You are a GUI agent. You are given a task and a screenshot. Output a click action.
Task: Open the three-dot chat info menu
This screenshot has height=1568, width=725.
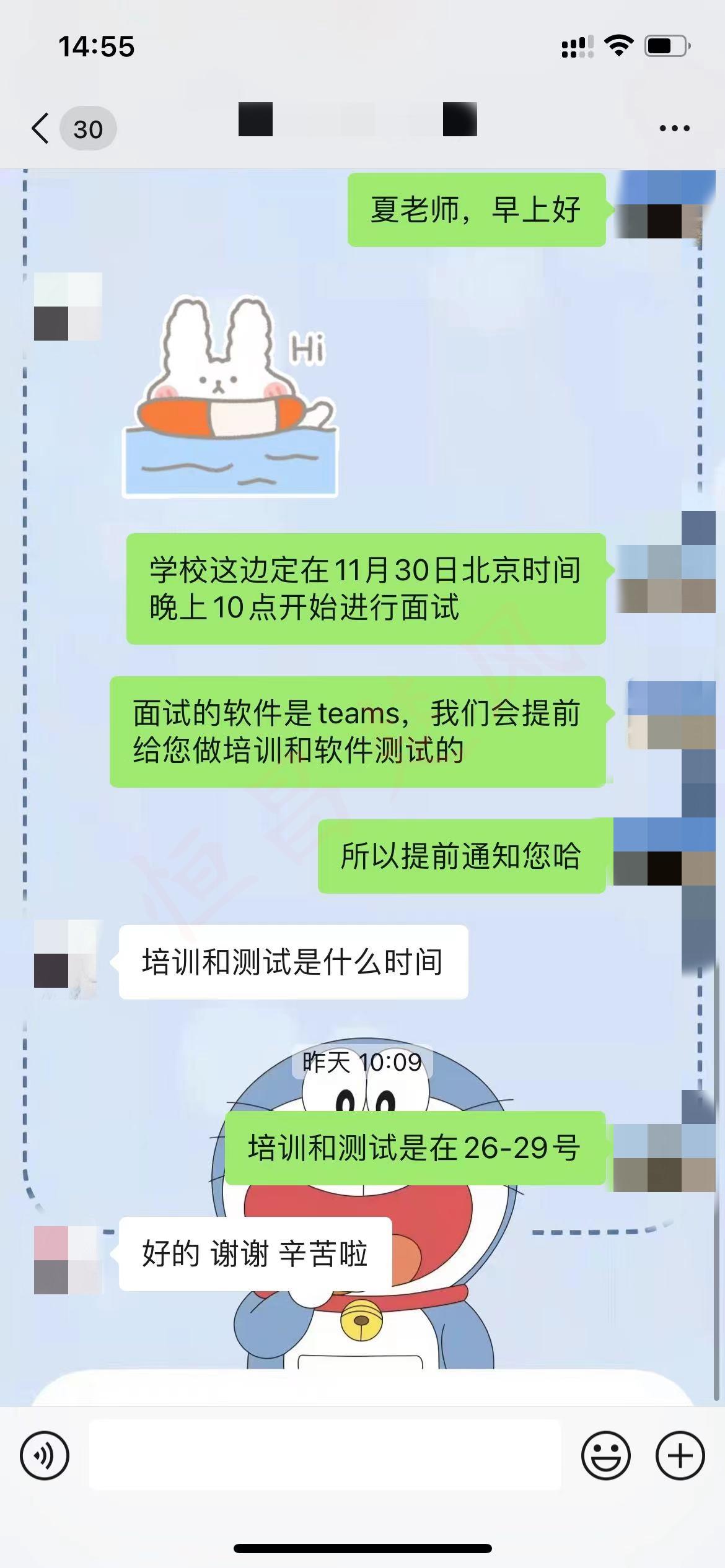click(x=674, y=128)
